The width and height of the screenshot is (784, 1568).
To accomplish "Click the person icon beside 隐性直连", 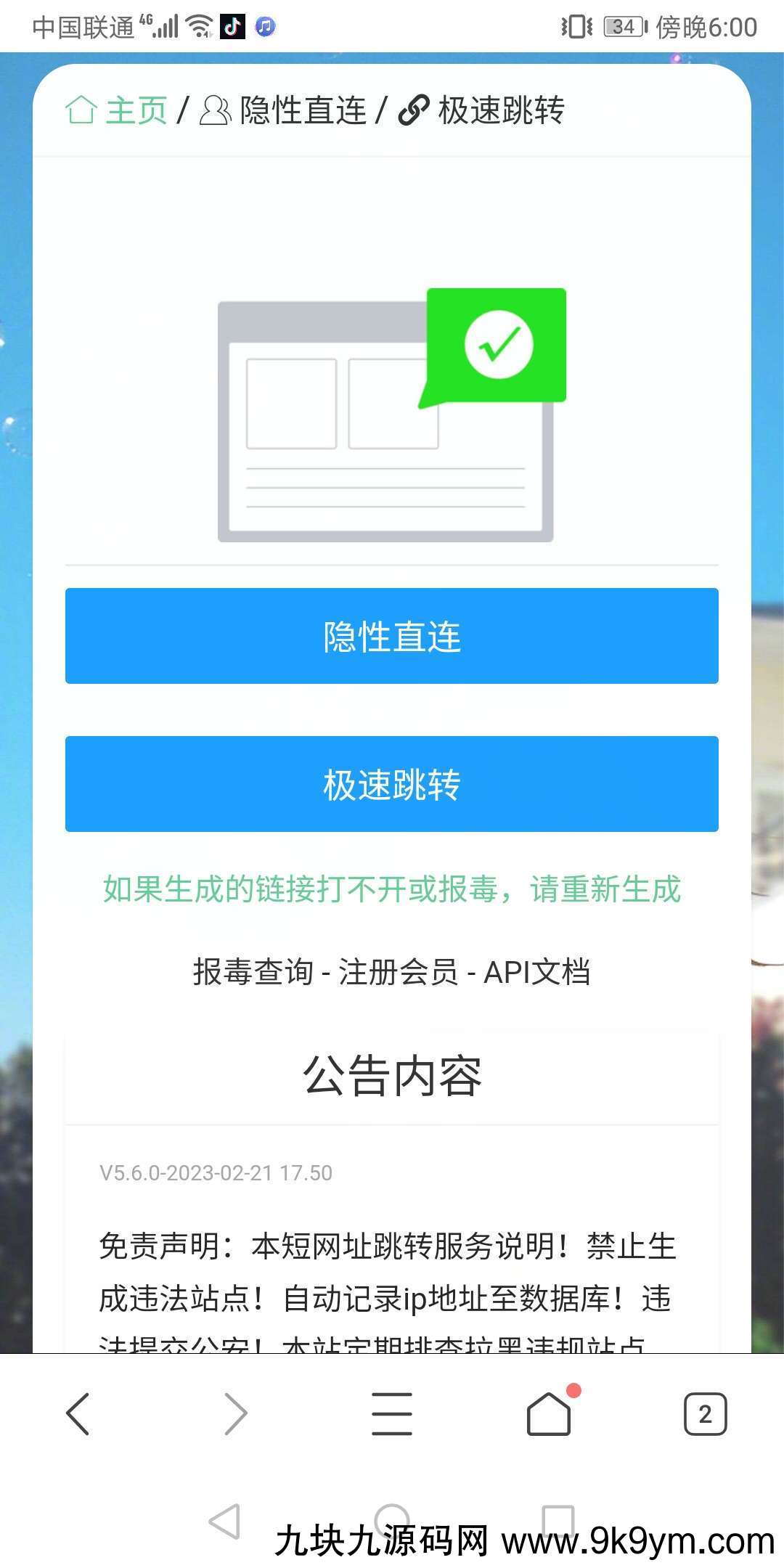I will pyautogui.click(x=214, y=110).
